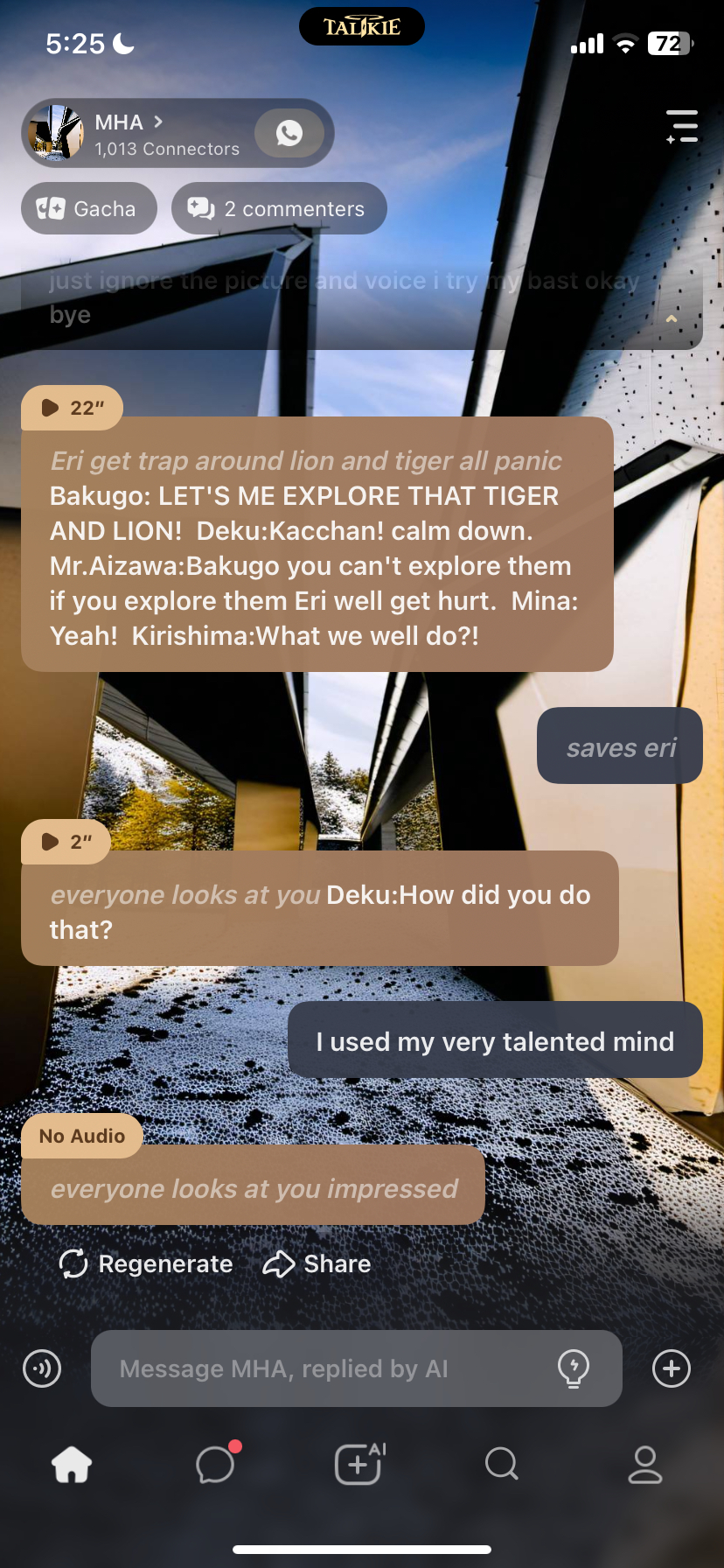Viewport: 724px width, 1568px height.
Task: Collapse the intro message banner
Action: [x=672, y=319]
